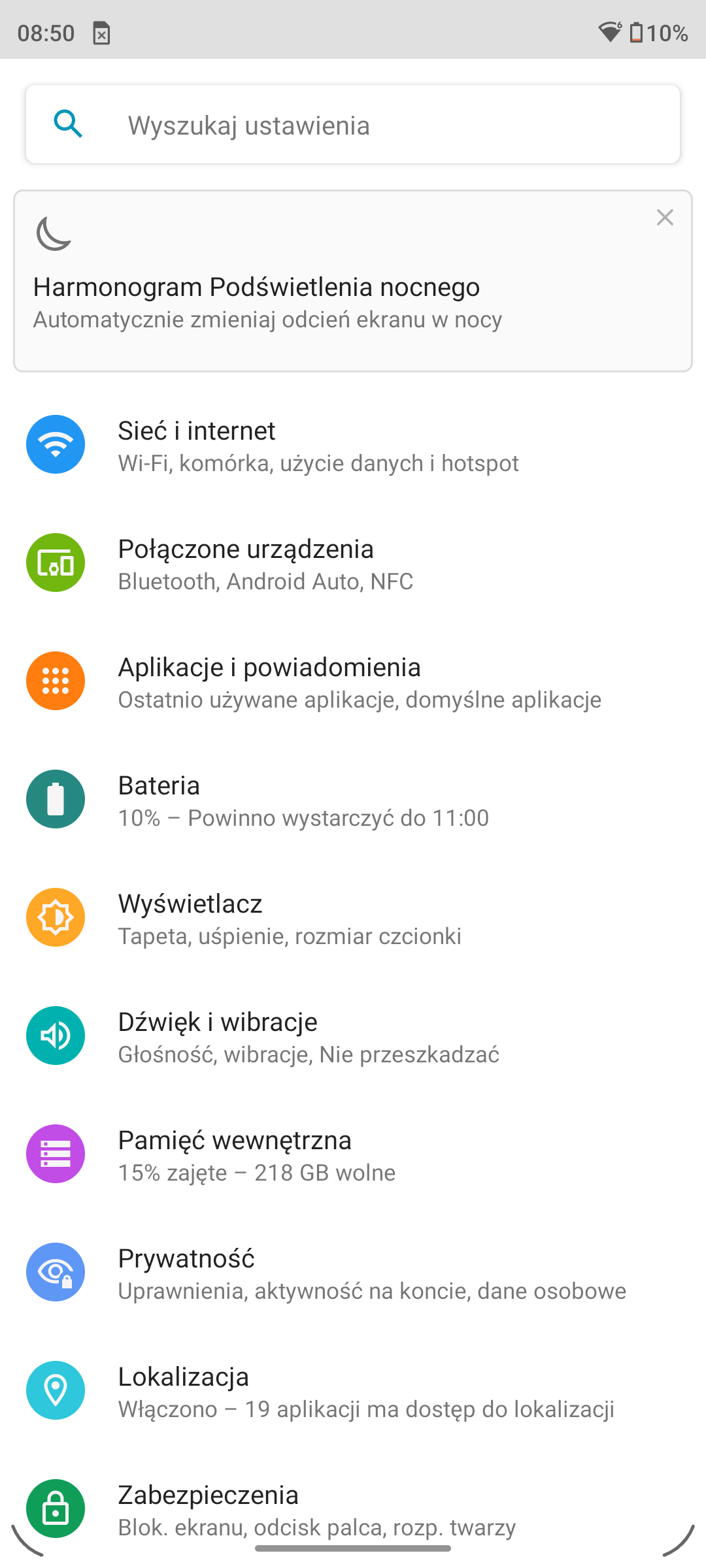Tap the Wyszukaj ustawienia search field
The height and width of the screenshot is (1568, 706).
tap(353, 124)
